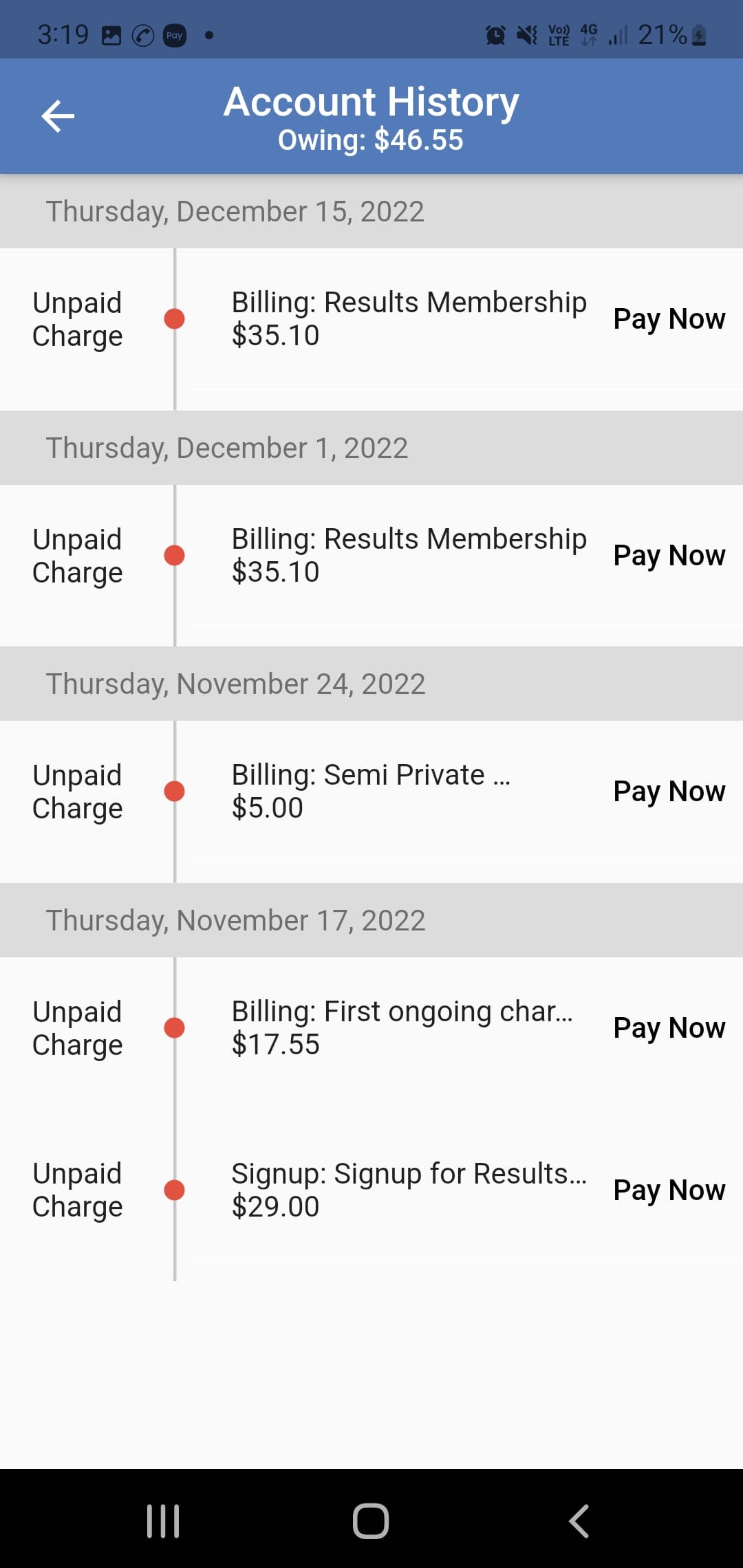Tap the red timeline dot beside $5.00 charge

[173, 792]
